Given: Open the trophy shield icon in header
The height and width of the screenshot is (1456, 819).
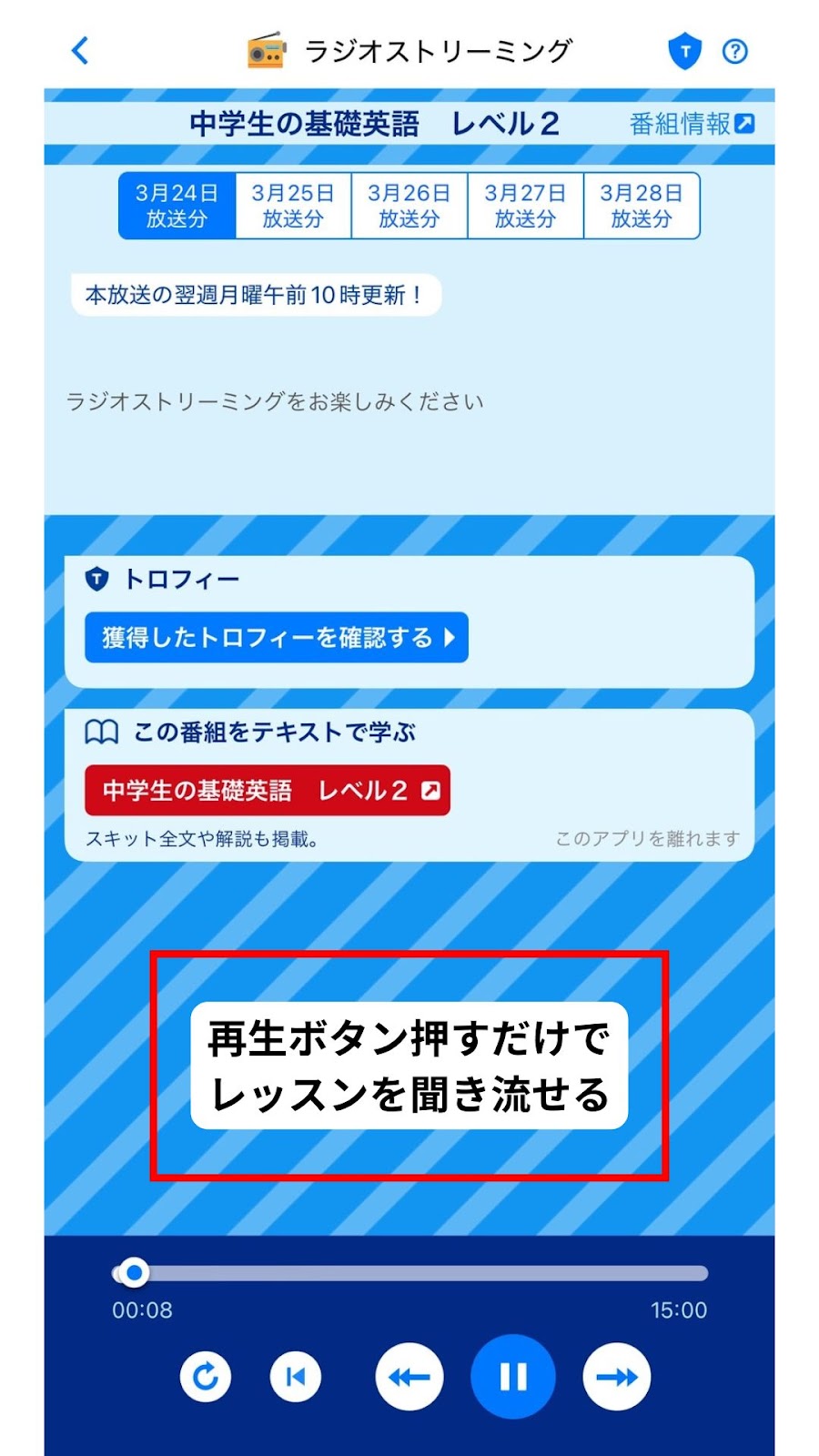Looking at the screenshot, I should point(684,51).
